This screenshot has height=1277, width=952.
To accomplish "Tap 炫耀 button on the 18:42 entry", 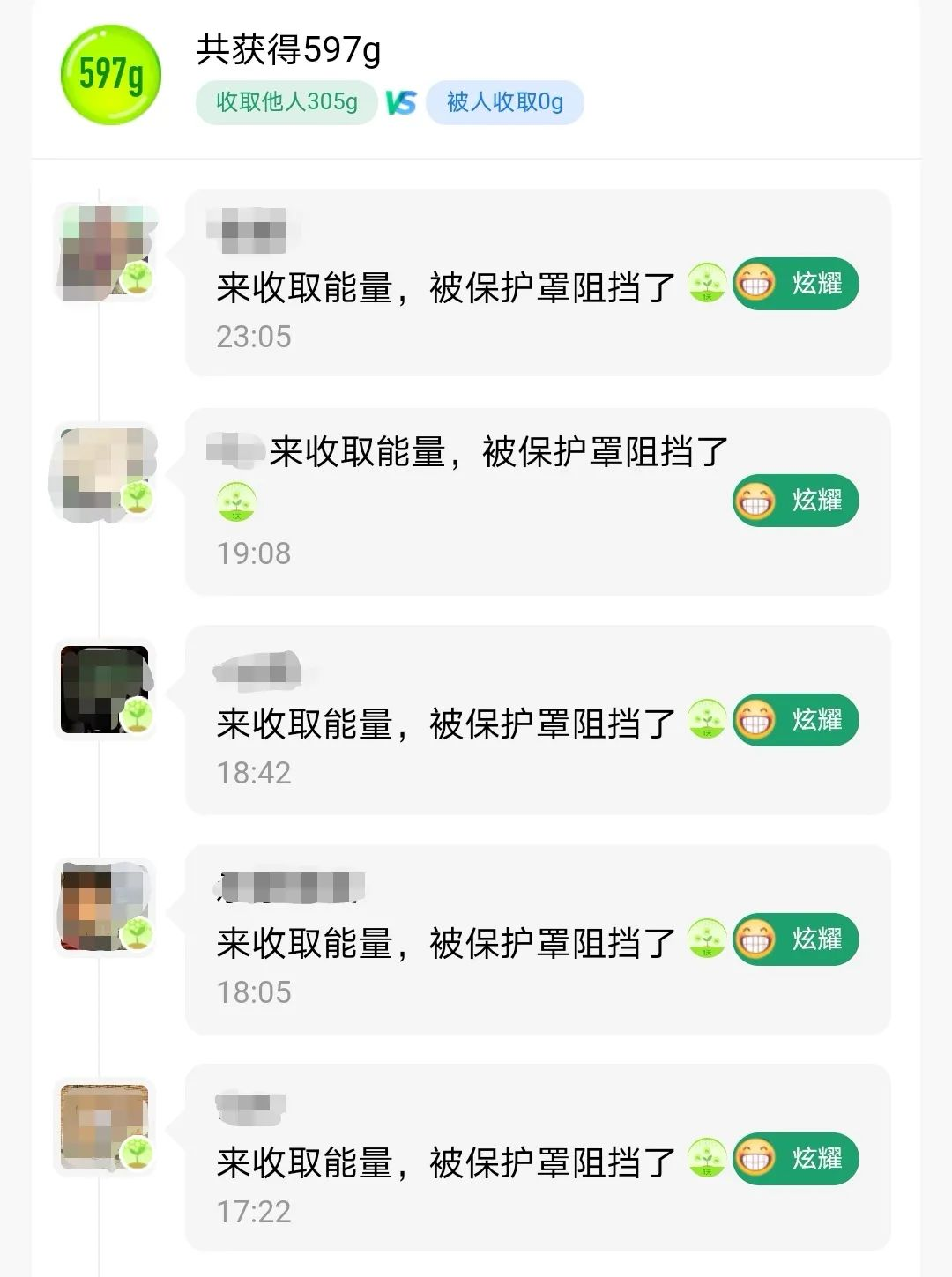I will tap(795, 720).
